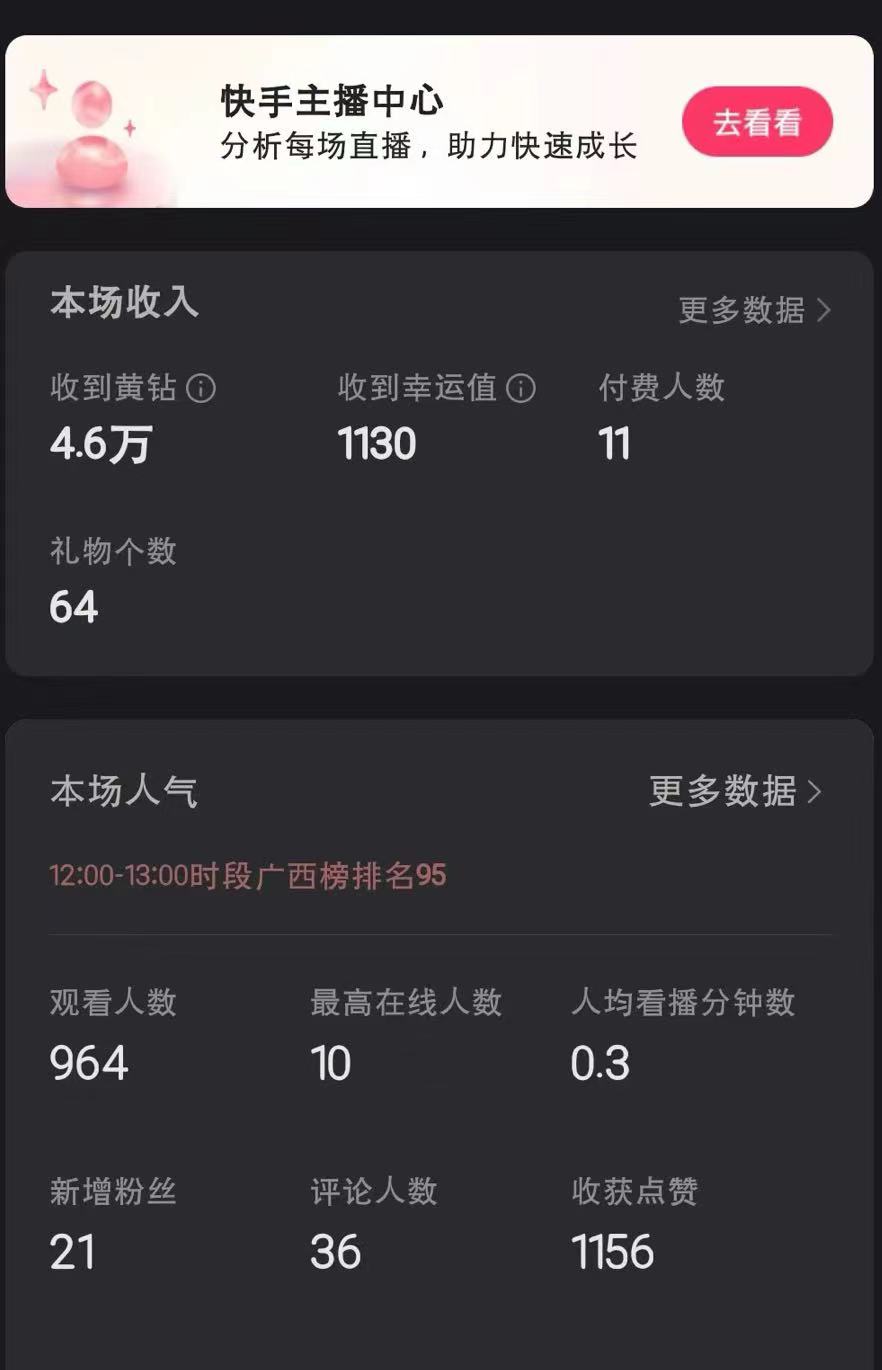
Task: Tap the info icon next to 收到幸运值
Action: pos(520,389)
